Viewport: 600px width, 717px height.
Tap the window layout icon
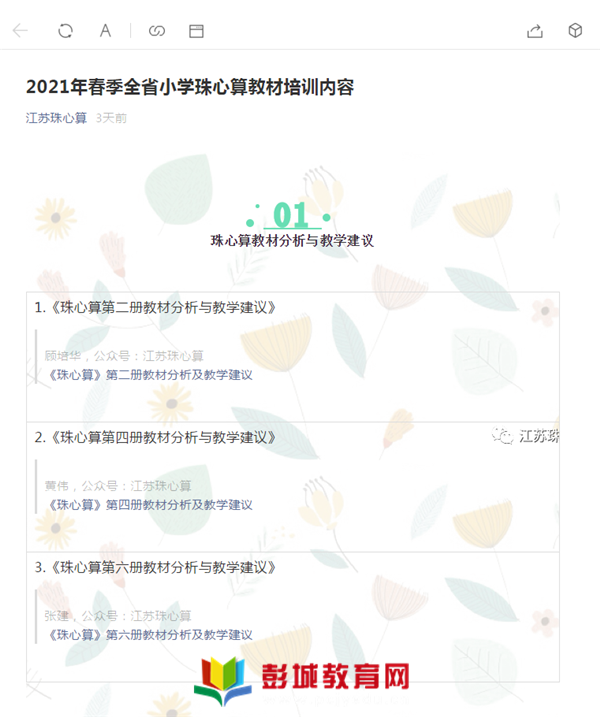click(x=197, y=31)
